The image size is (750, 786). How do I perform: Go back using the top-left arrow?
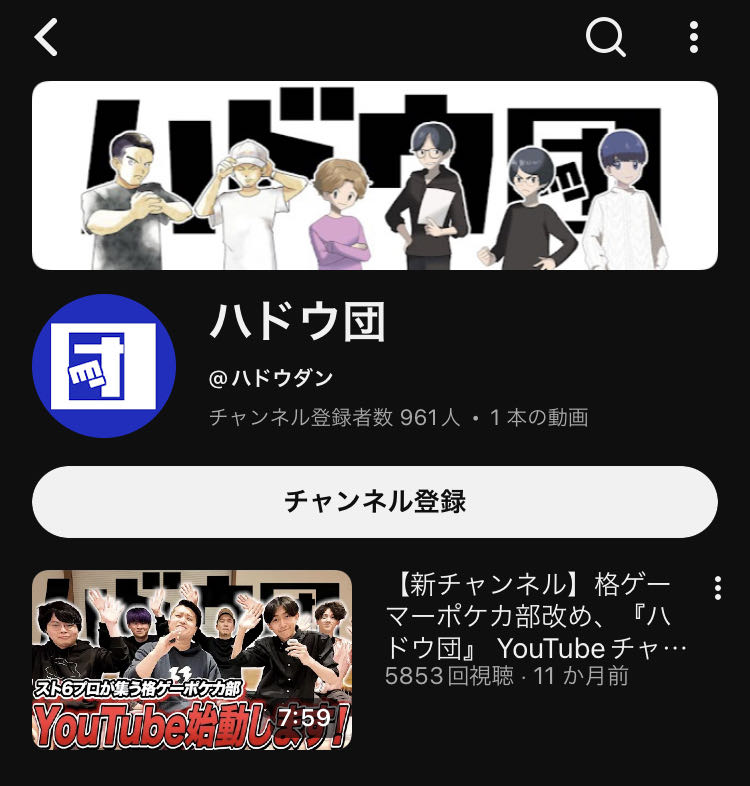coord(46,38)
